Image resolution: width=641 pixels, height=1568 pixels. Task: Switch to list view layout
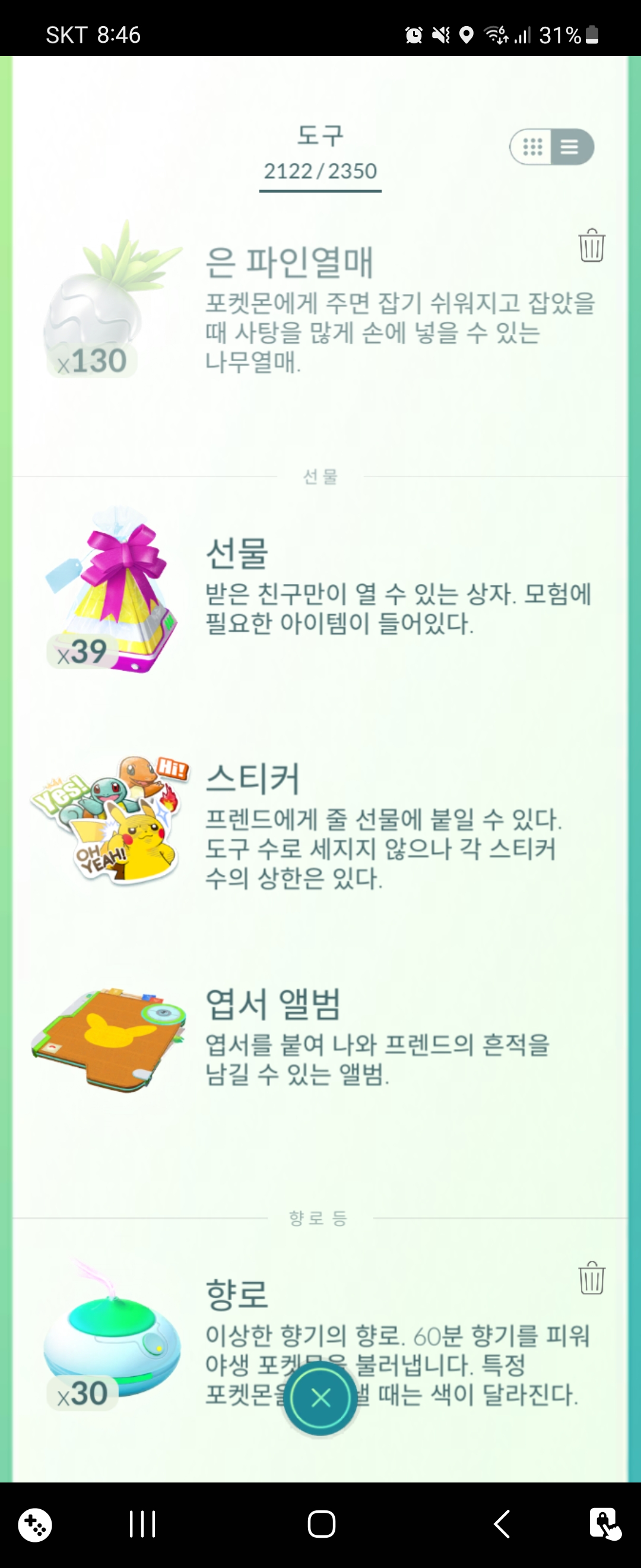[x=570, y=147]
